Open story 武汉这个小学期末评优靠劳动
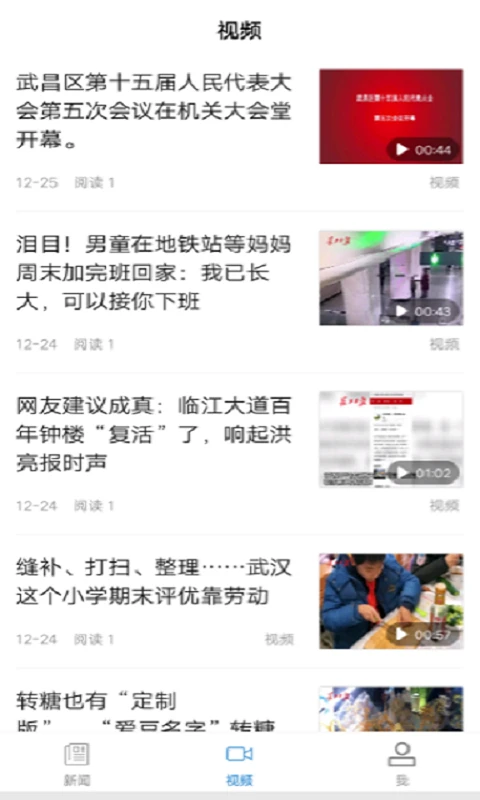480x800 pixels. coord(154,582)
